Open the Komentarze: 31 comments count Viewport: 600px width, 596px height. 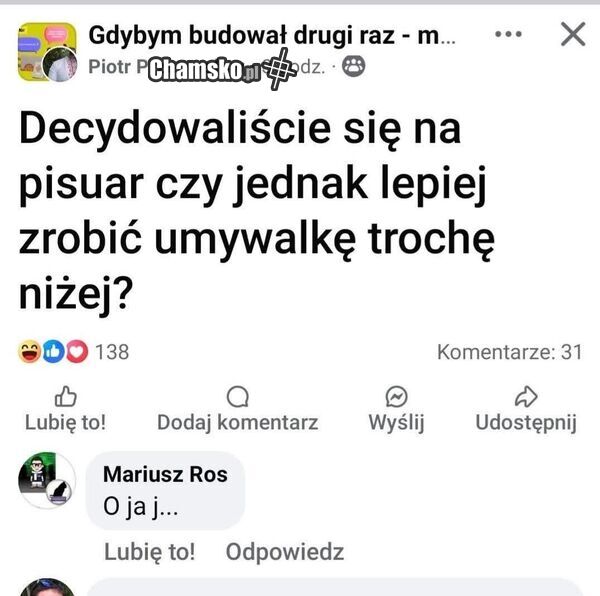pos(509,352)
